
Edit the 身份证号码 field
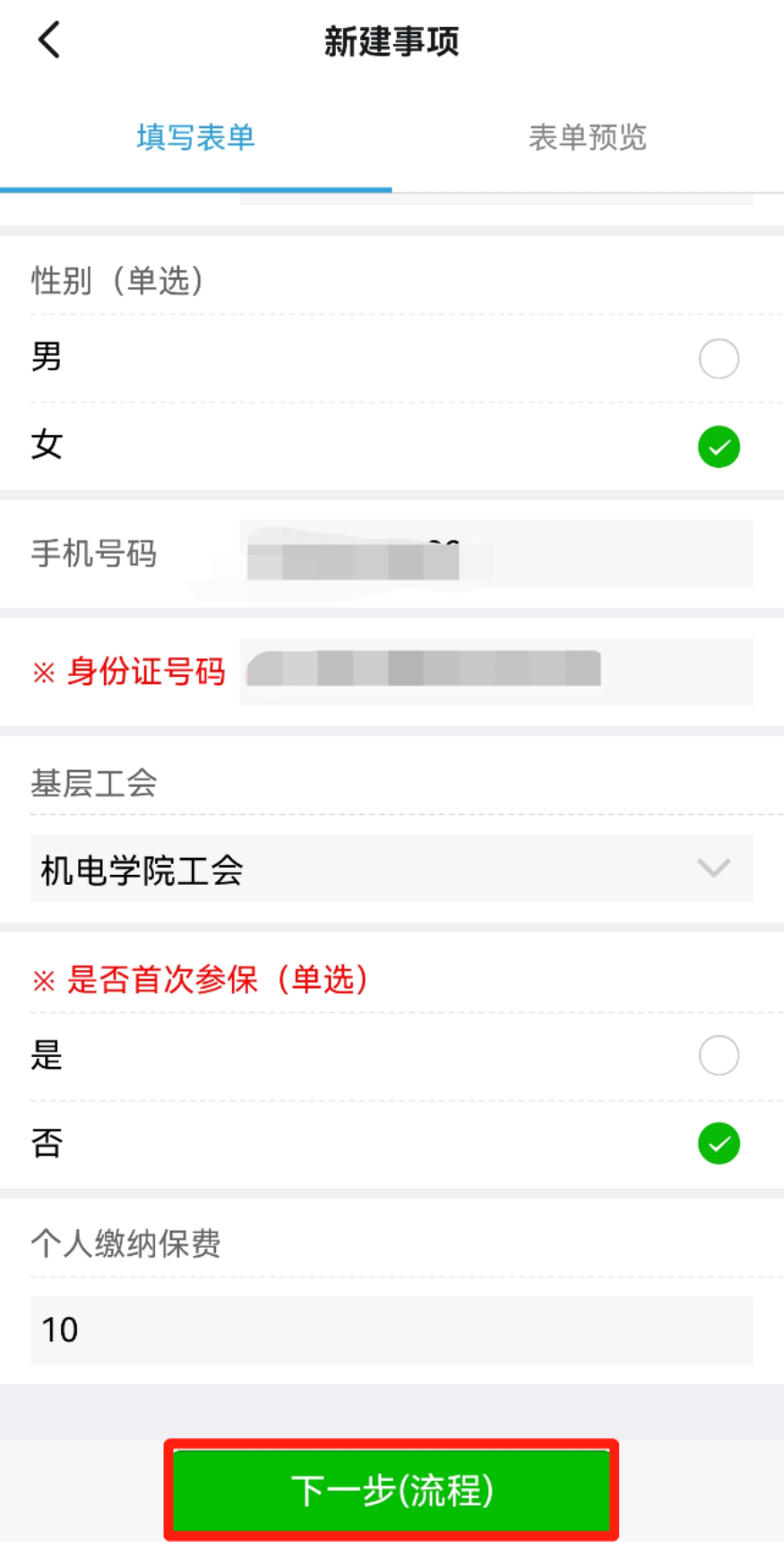click(x=495, y=671)
